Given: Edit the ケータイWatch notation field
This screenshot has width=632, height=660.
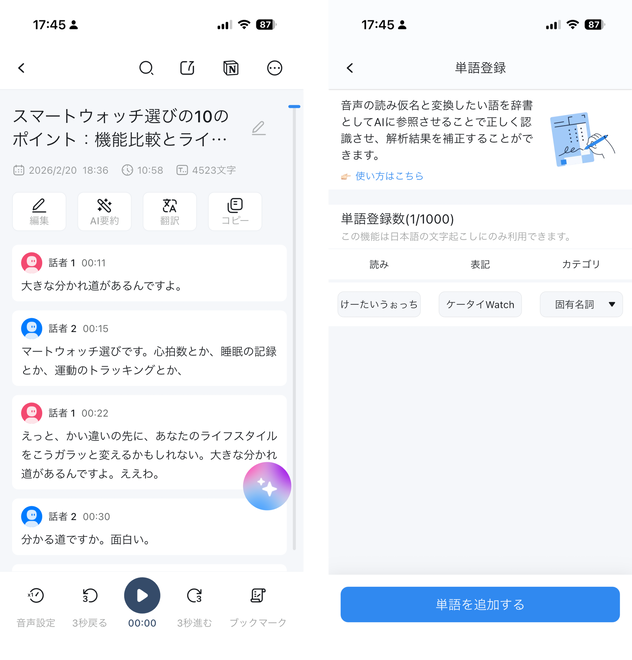Looking at the screenshot, I should point(480,304).
